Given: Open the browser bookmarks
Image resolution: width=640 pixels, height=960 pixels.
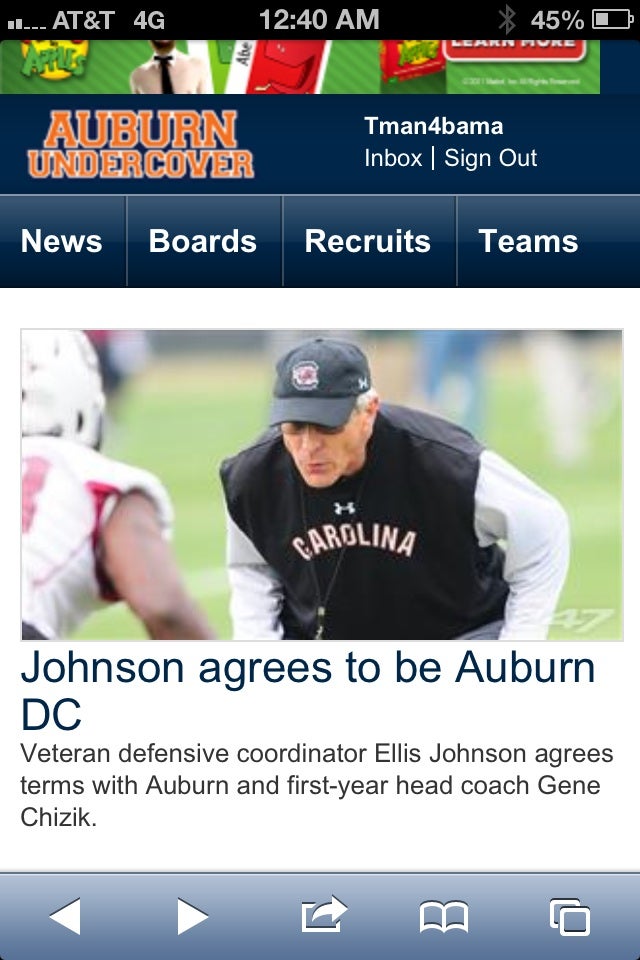Looking at the screenshot, I should coord(443,916).
